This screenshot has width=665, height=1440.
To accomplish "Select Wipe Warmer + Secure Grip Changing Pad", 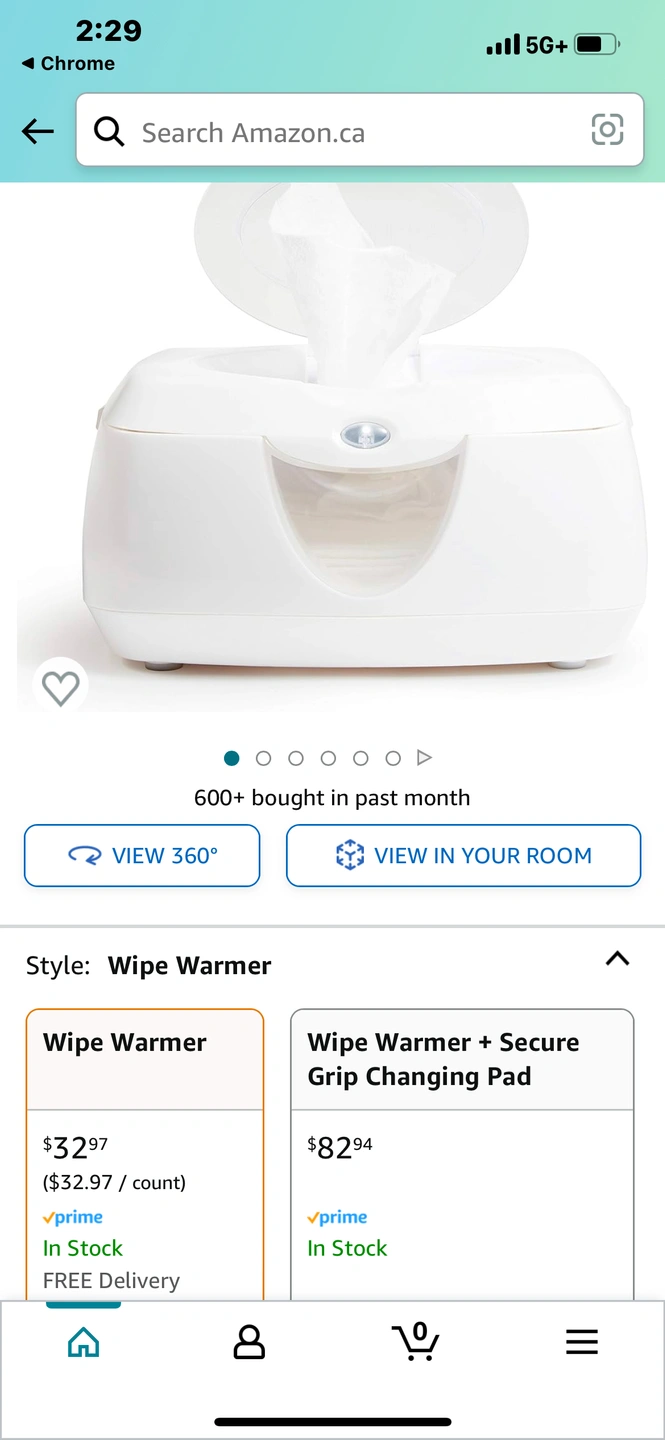I will 462,1154.
